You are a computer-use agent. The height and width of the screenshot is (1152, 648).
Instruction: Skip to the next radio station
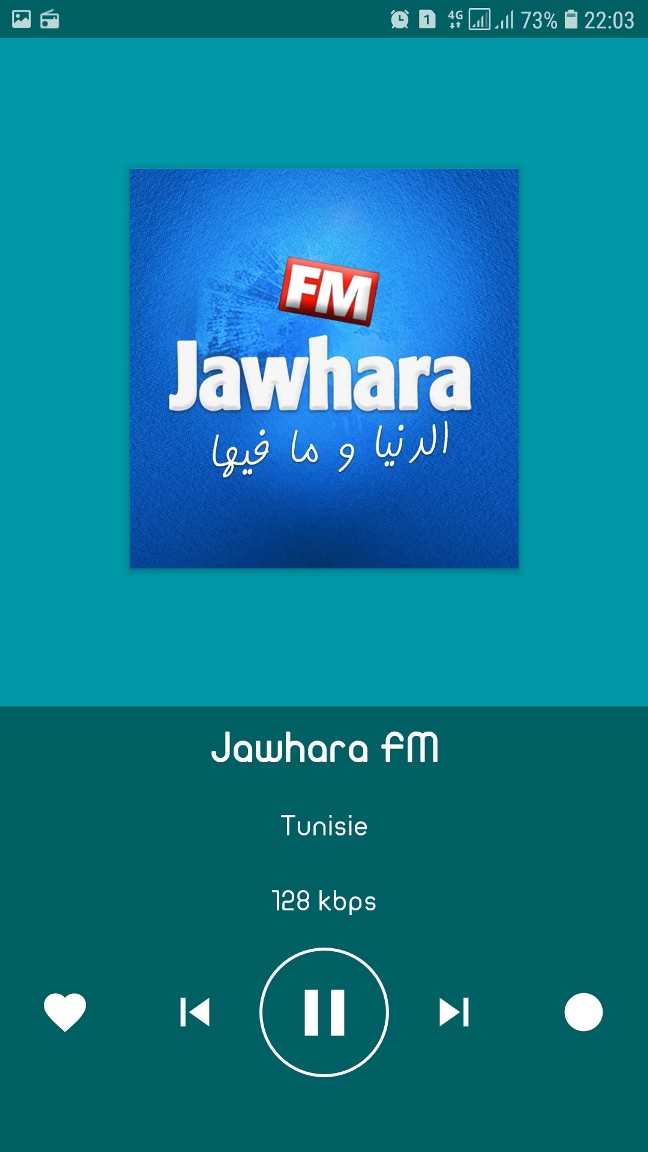pyautogui.click(x=454, y=1013)
